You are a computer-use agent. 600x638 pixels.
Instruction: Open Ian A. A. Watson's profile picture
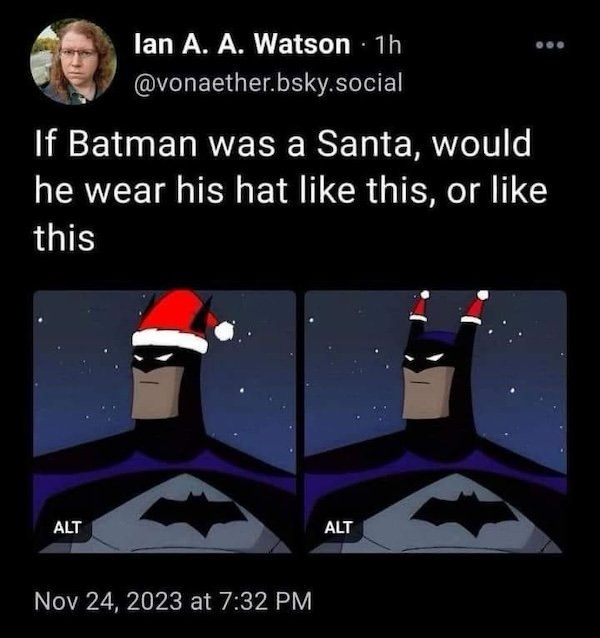click(73, 61)
